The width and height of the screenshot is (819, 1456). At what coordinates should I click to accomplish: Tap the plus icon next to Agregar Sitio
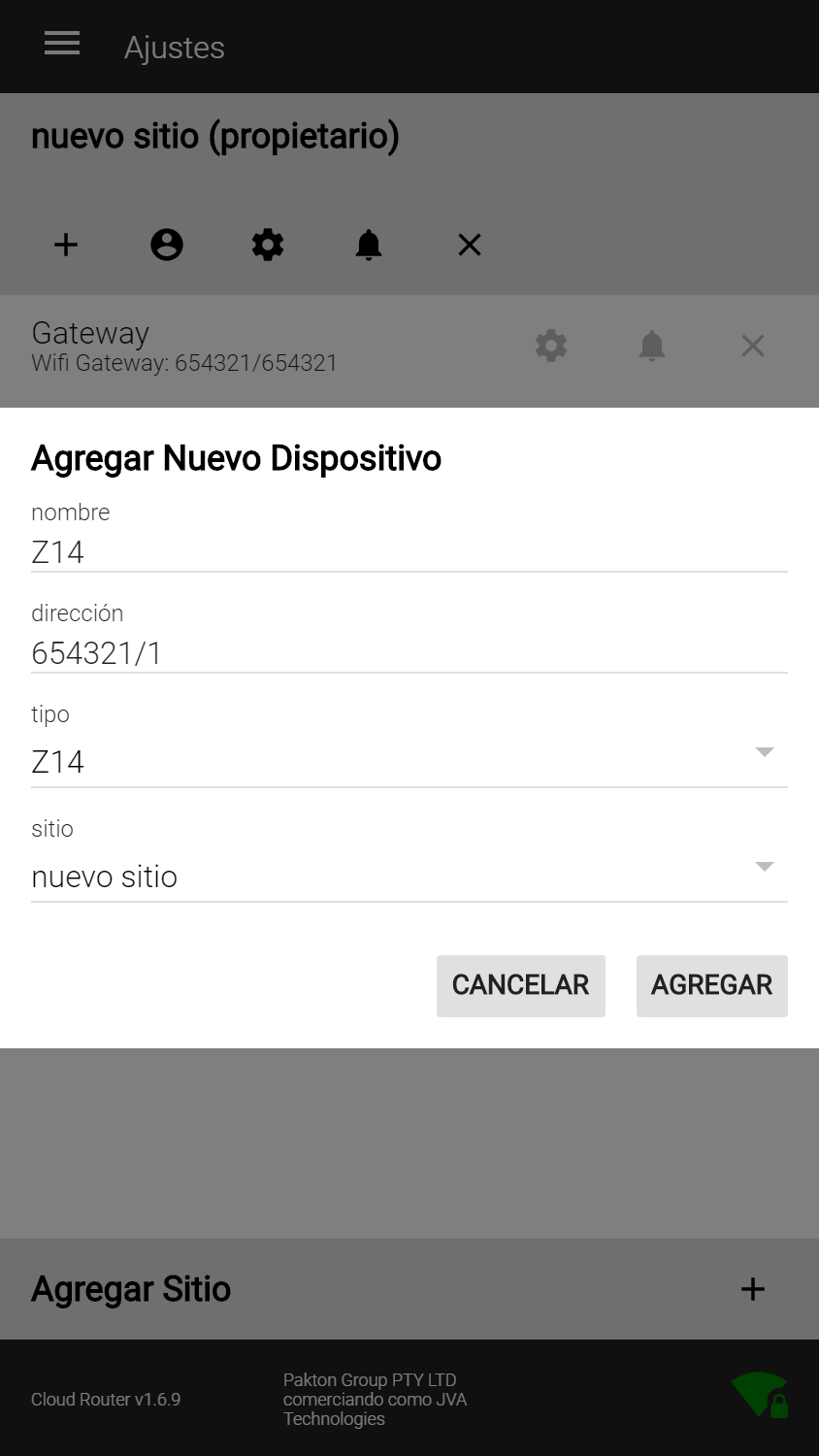tap(753, 1289)
